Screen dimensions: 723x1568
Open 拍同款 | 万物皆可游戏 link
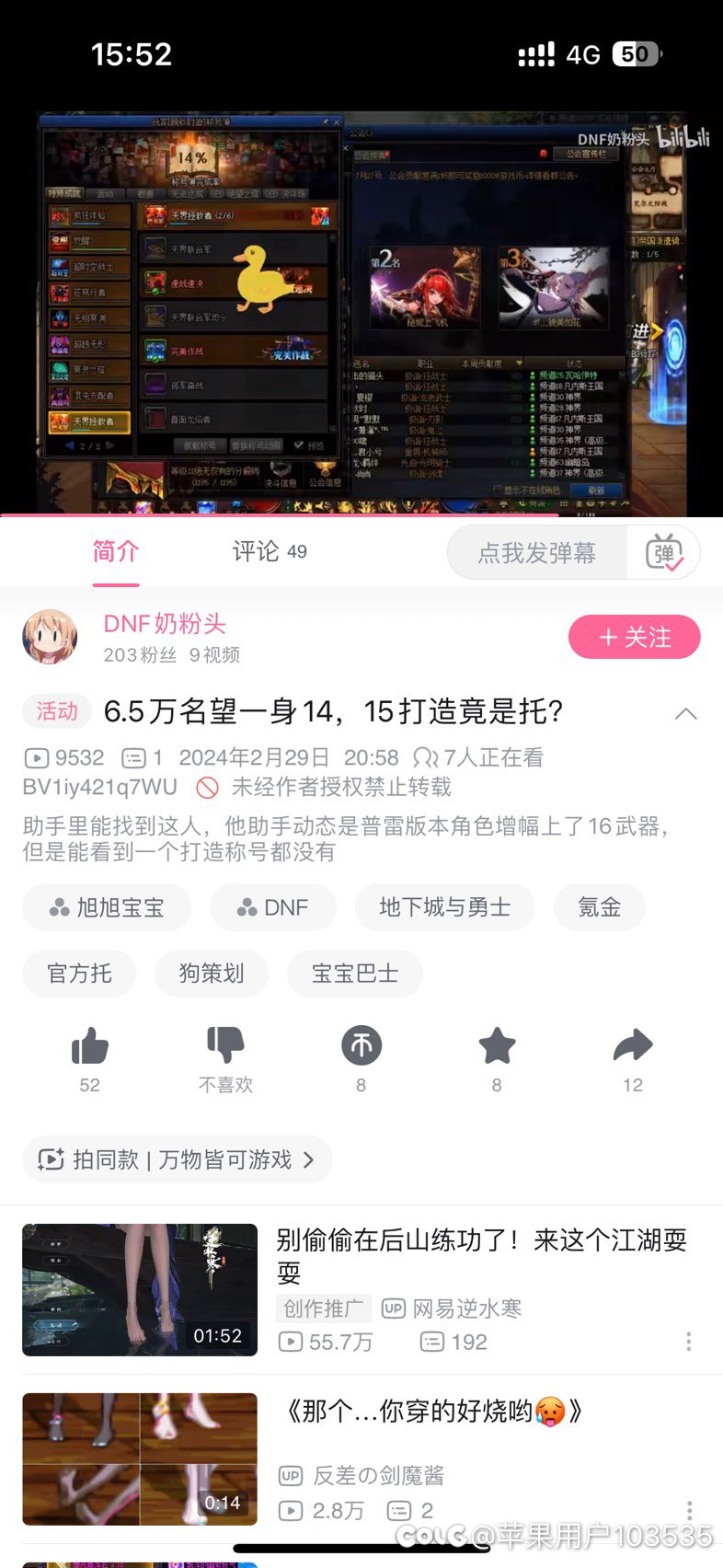(177, 1159)
